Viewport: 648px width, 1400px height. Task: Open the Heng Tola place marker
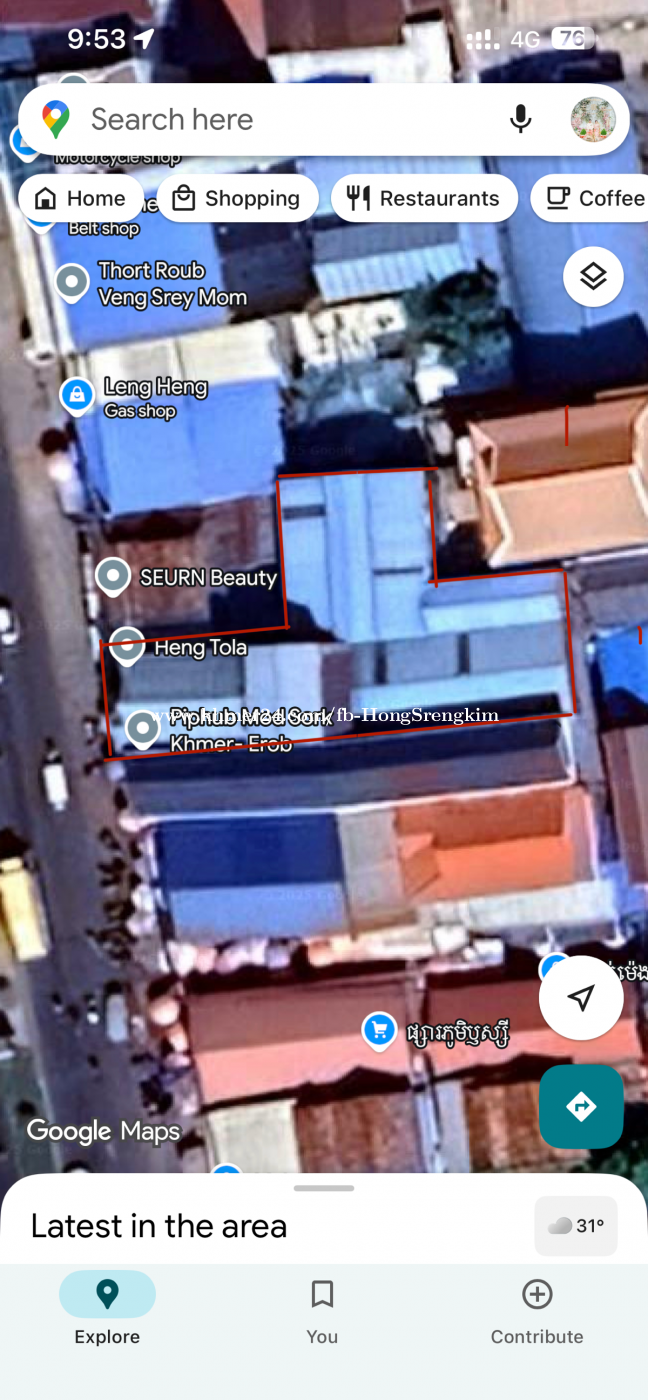(127, 646)
